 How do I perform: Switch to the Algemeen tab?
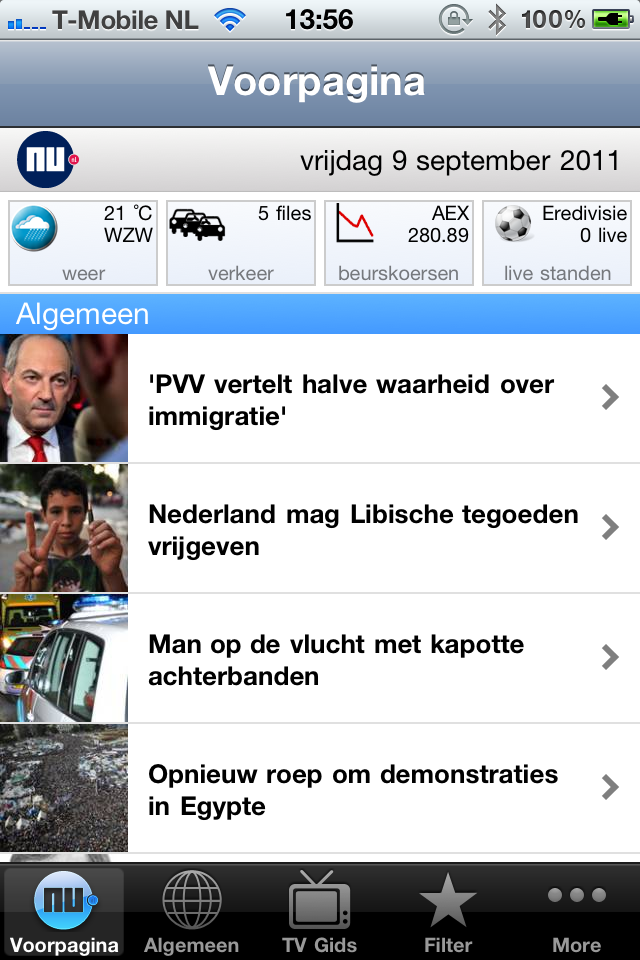(192, 912)
